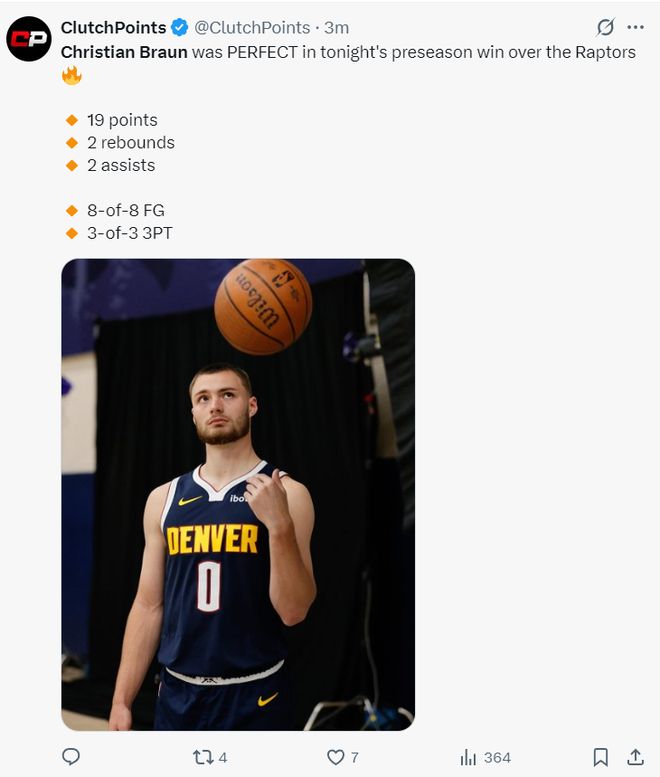This screenshot has width=660, height=777.
Task: View analytics for this post
Action: click(x=468, y=757)
